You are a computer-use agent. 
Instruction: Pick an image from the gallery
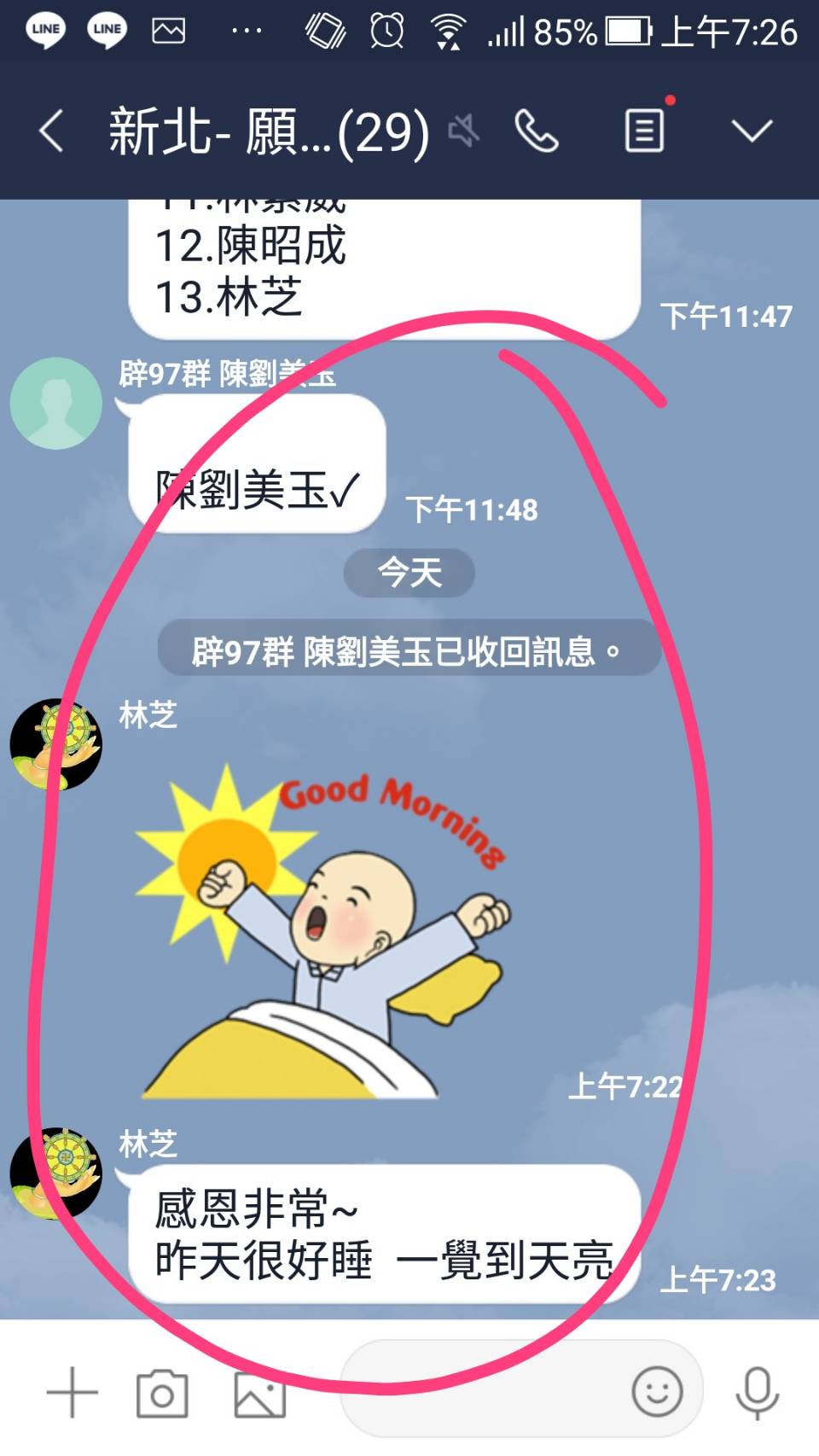click(x=259, y=1394)
